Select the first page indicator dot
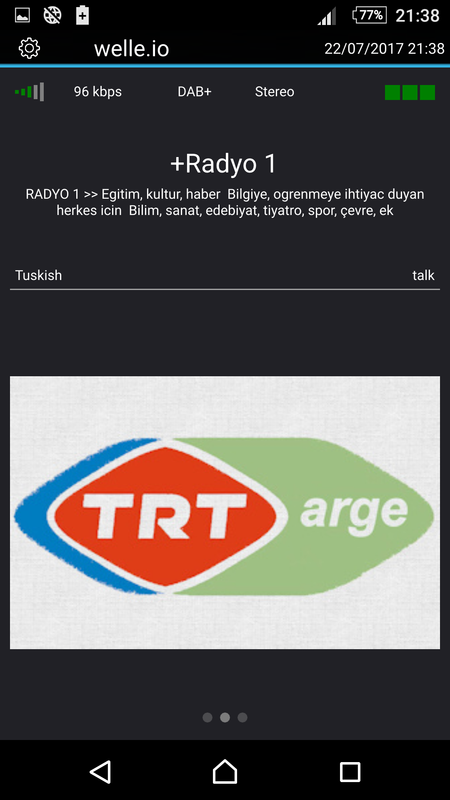 (x=207, y=717)
